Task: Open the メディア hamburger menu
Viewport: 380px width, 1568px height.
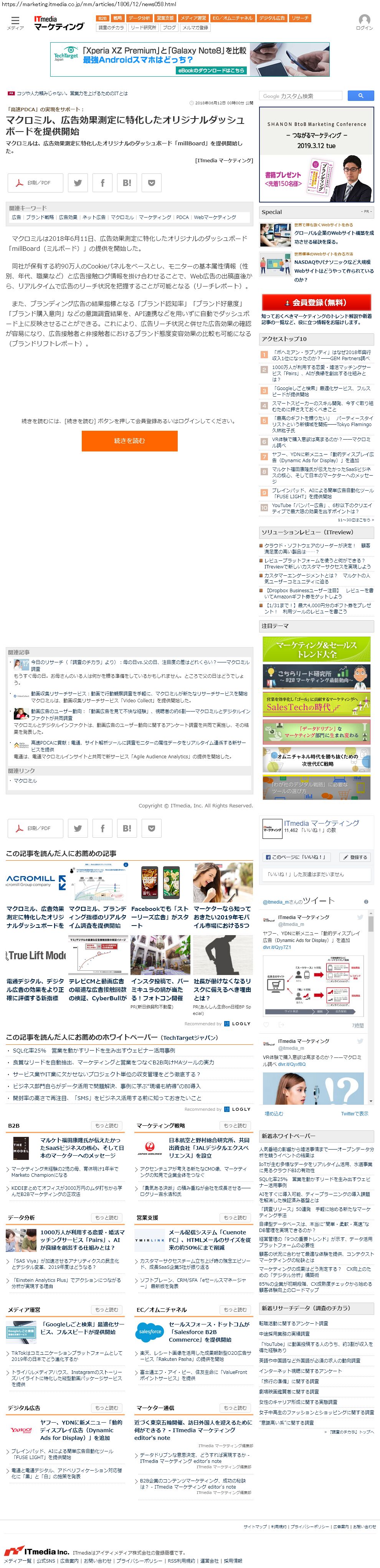Action: pyautogui.click(x=15, y=23)
